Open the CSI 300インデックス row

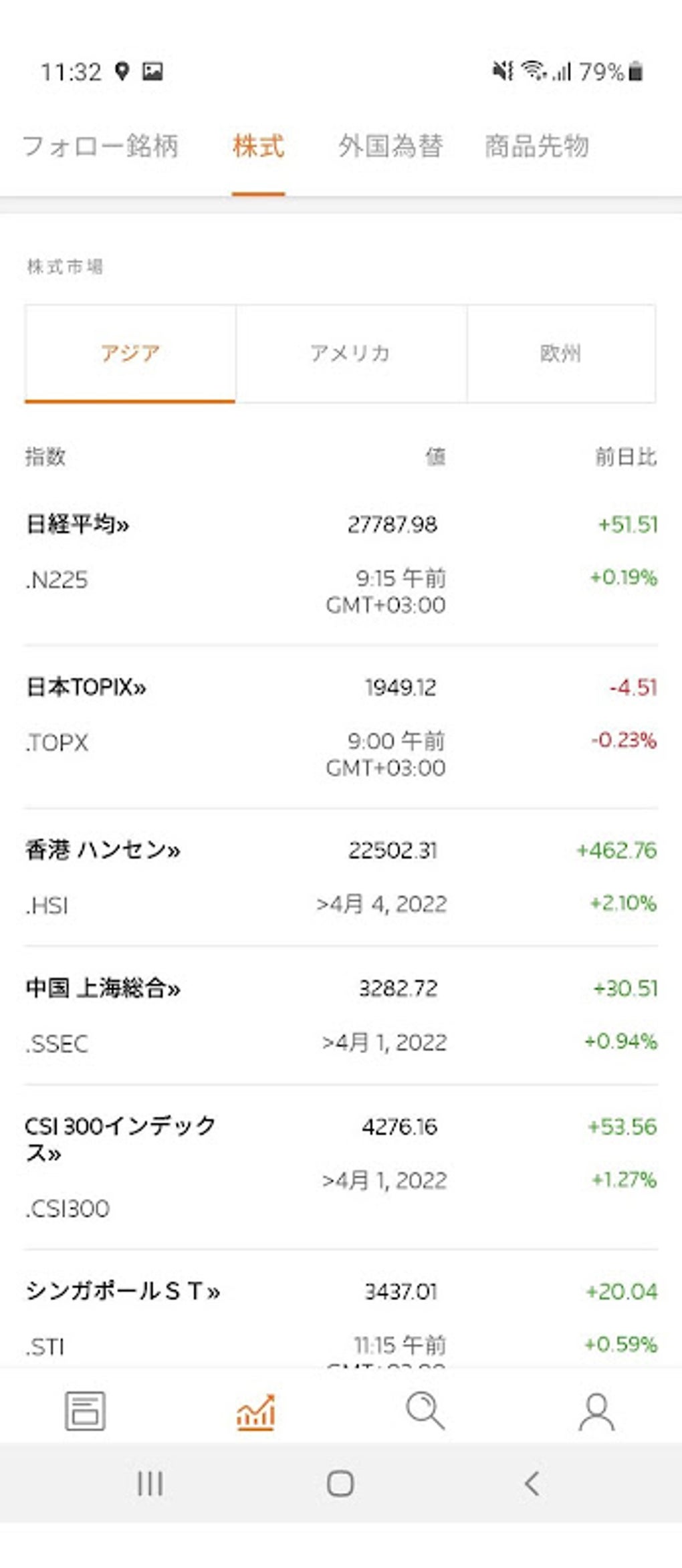(341, 1167)
